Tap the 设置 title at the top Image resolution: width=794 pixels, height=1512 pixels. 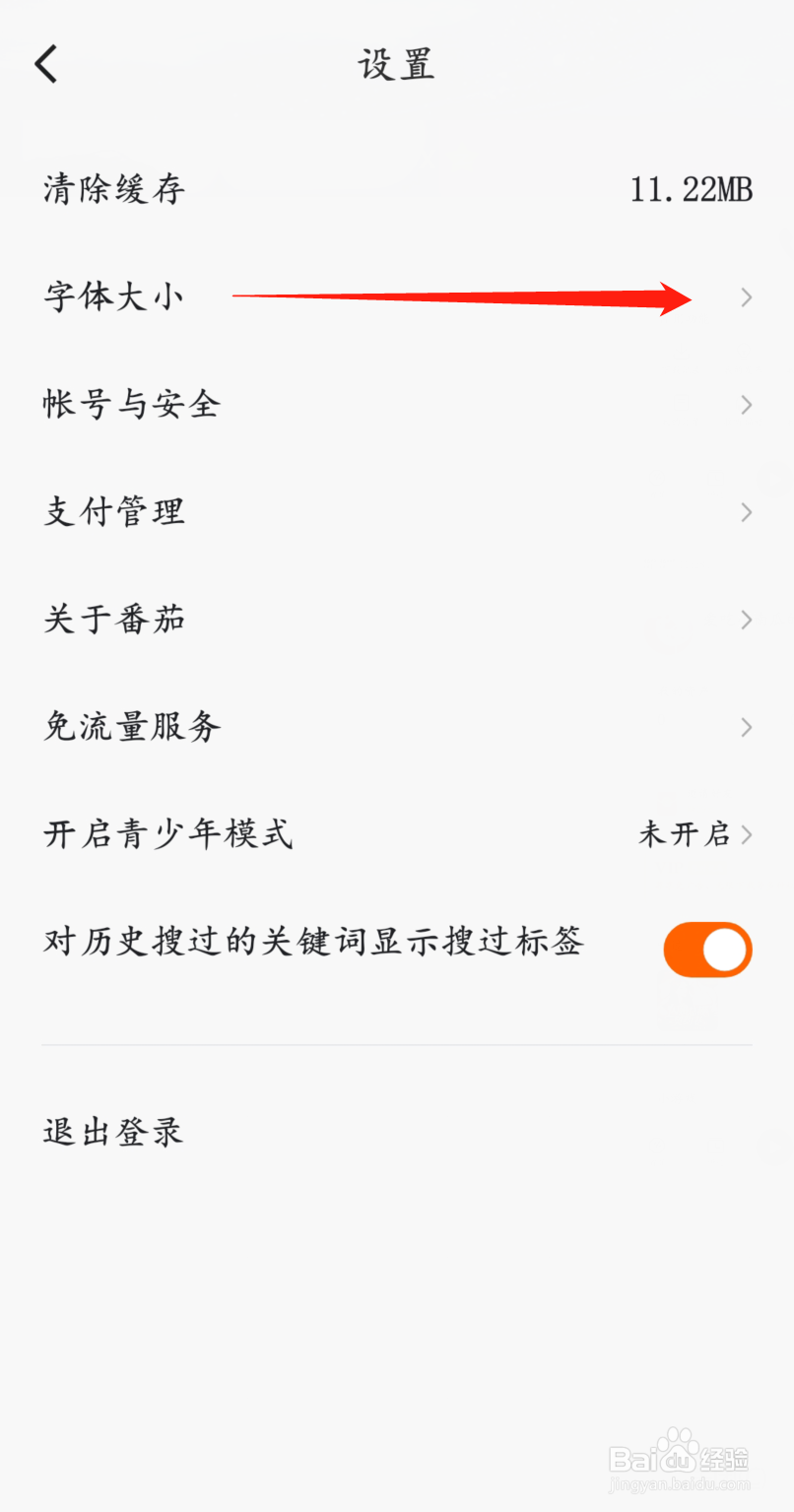(x=396, y=63)
